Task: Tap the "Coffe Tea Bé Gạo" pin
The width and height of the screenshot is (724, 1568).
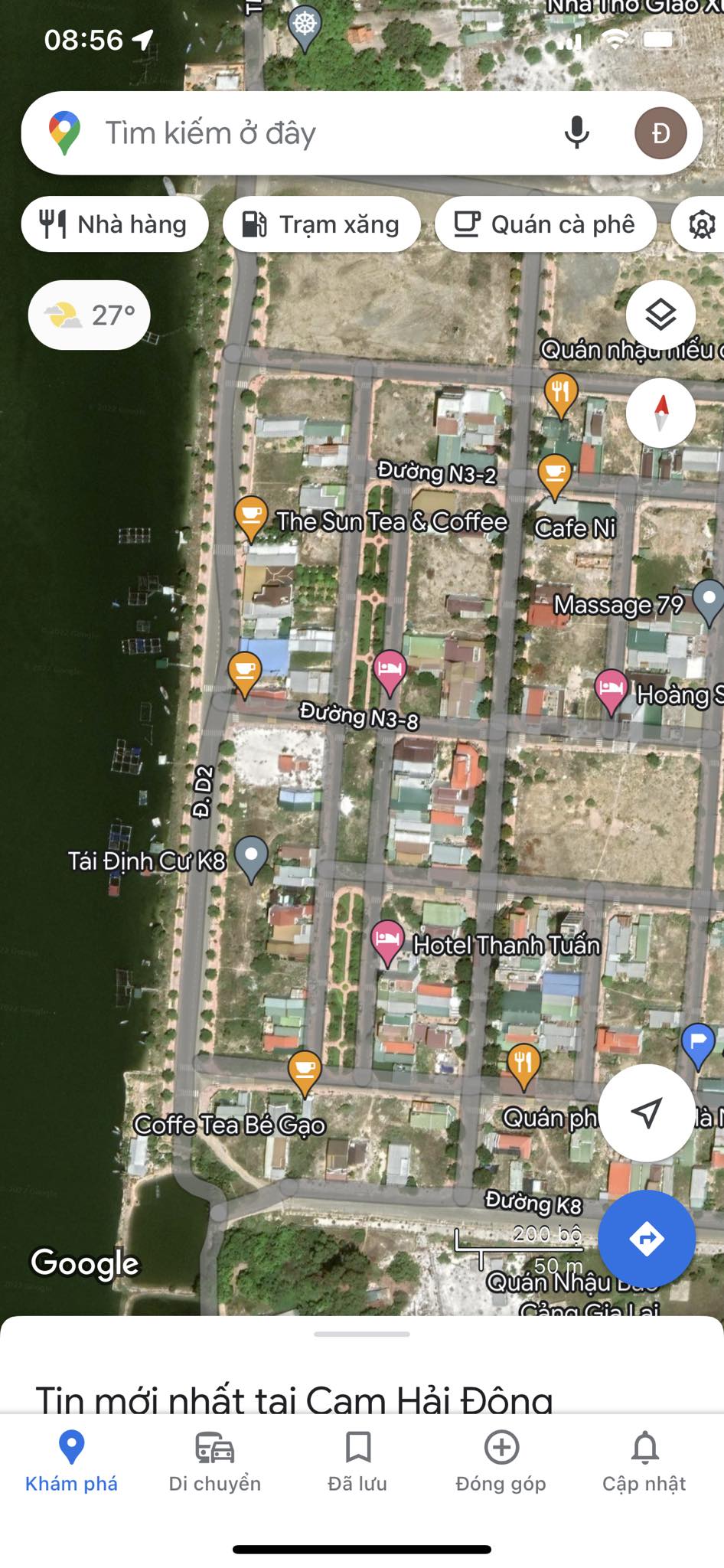Action: pyautogui.click(x=305, y=1070)
